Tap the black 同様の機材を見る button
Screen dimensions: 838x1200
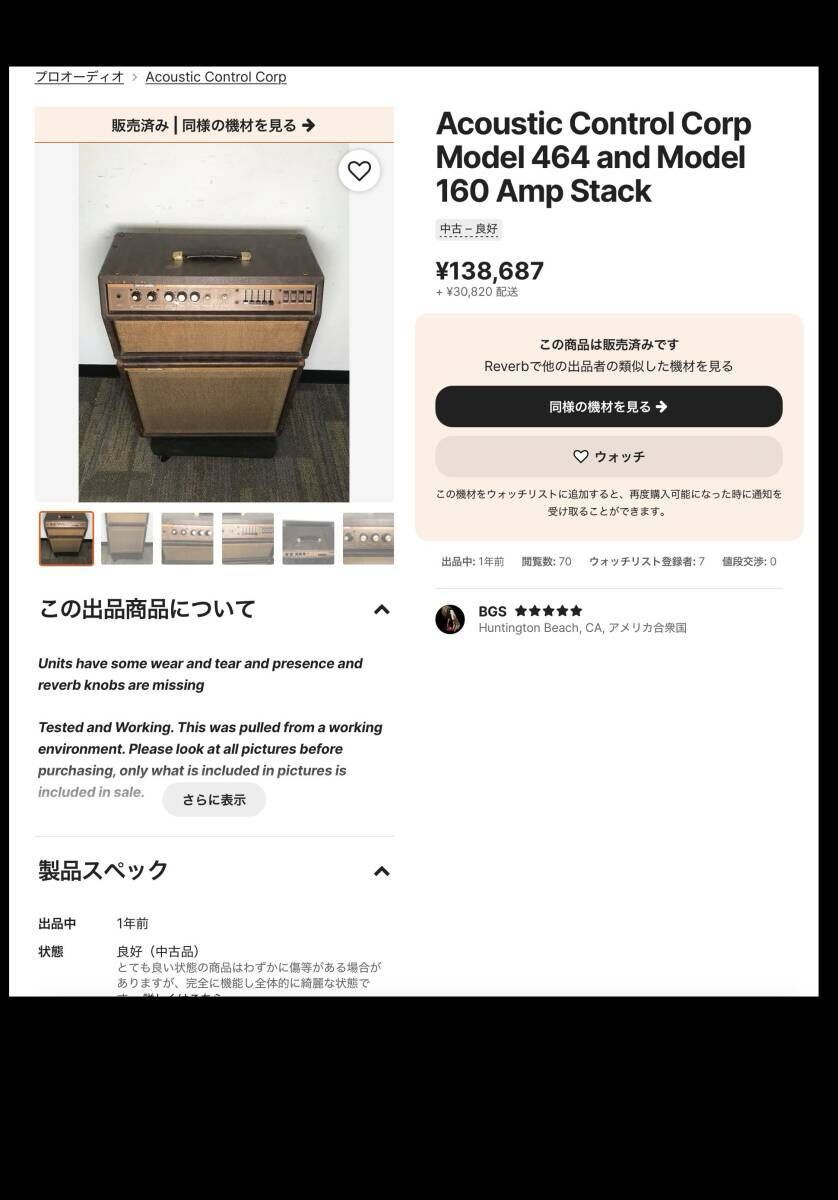pyautogui.click(x=608, y=407)
